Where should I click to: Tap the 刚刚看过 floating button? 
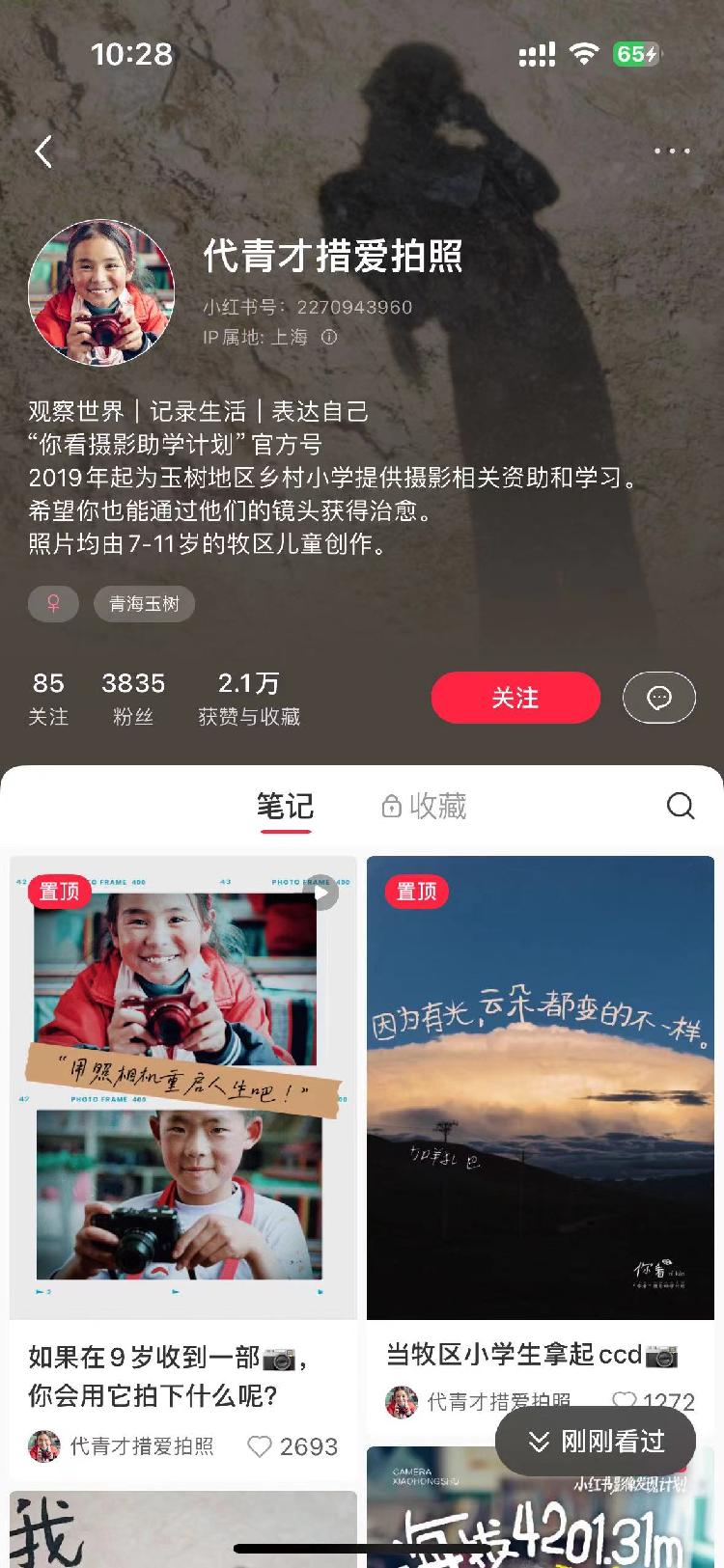pyautogui.click(x=596, y=1442)
